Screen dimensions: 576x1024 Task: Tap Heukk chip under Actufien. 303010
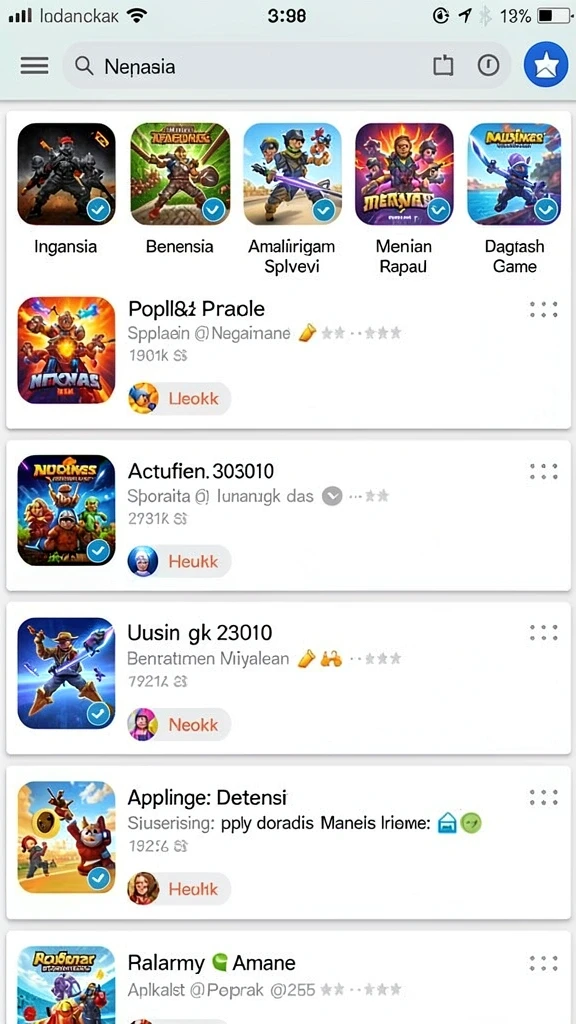click(179, 561)
